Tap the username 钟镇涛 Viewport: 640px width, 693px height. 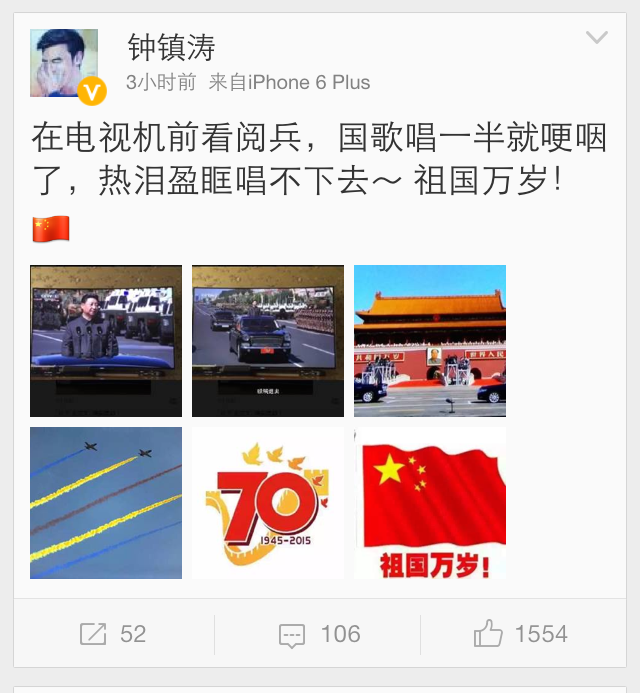[x=172, y=47]
